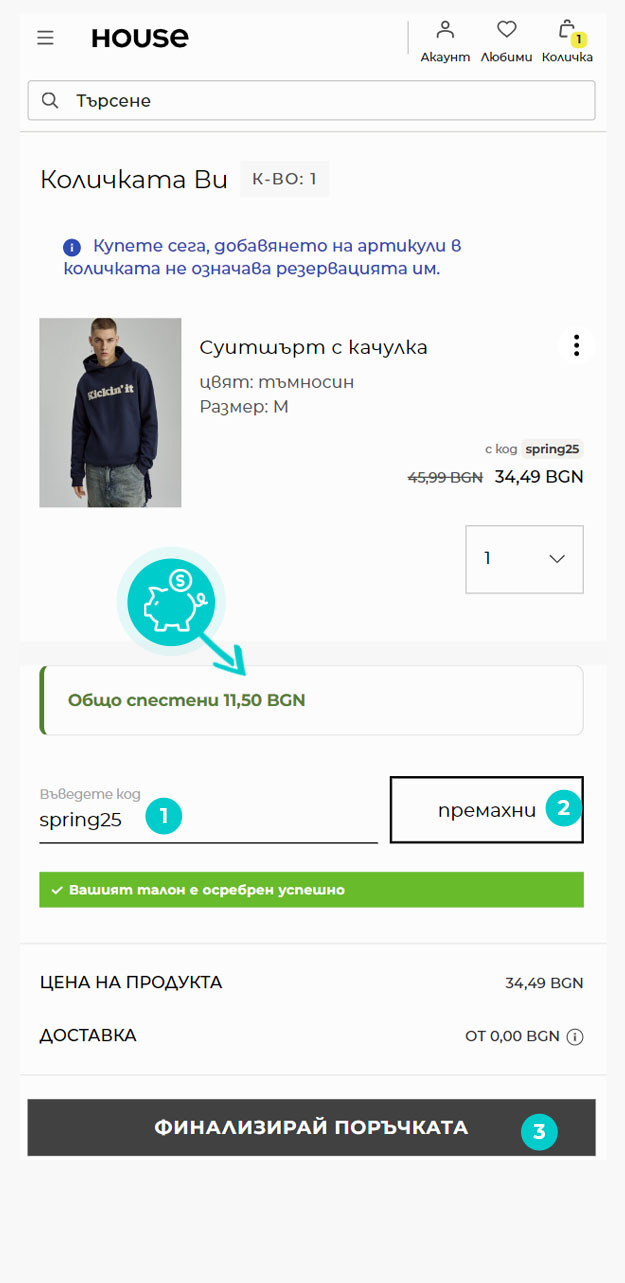
Task: Tap the promo code input field
Action: (x=208, y=813)
